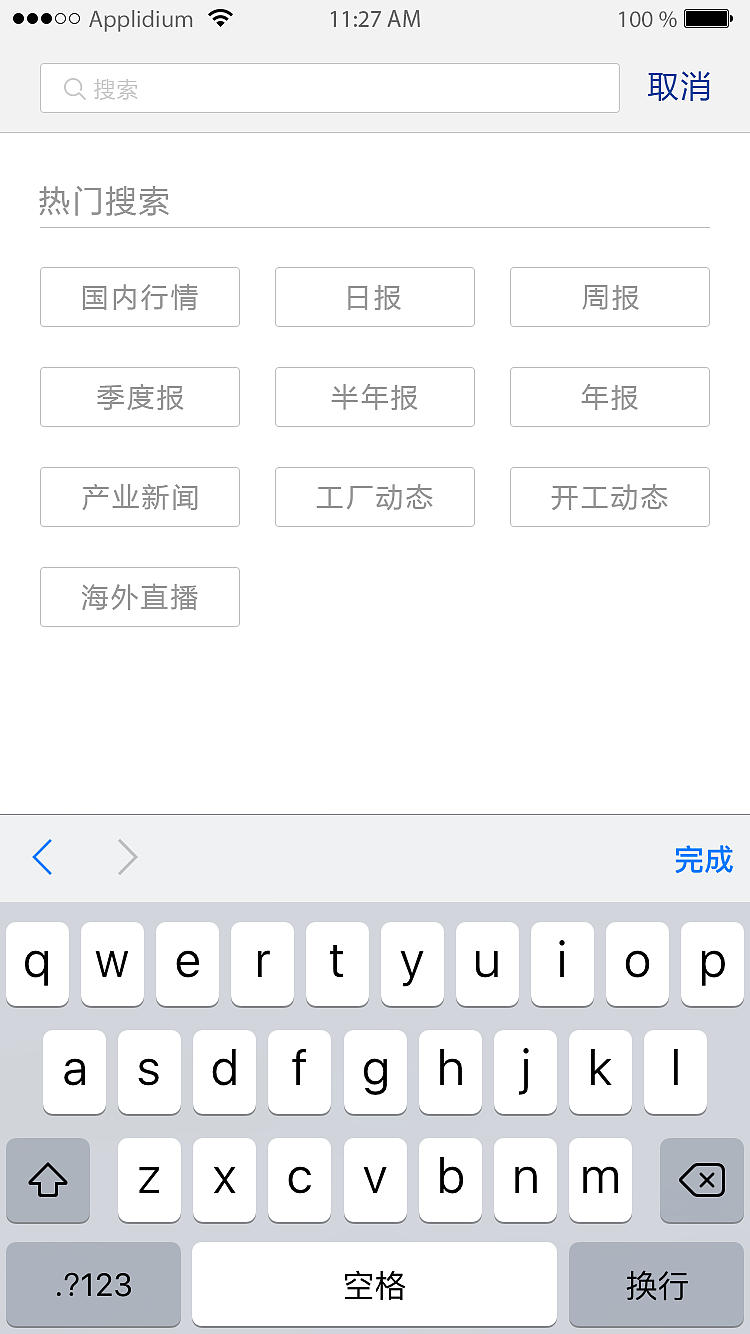This screenshot has height=1334, width=750.
Task: Select the 海外直播 hot search tag
Action: (x=140, y=597)
